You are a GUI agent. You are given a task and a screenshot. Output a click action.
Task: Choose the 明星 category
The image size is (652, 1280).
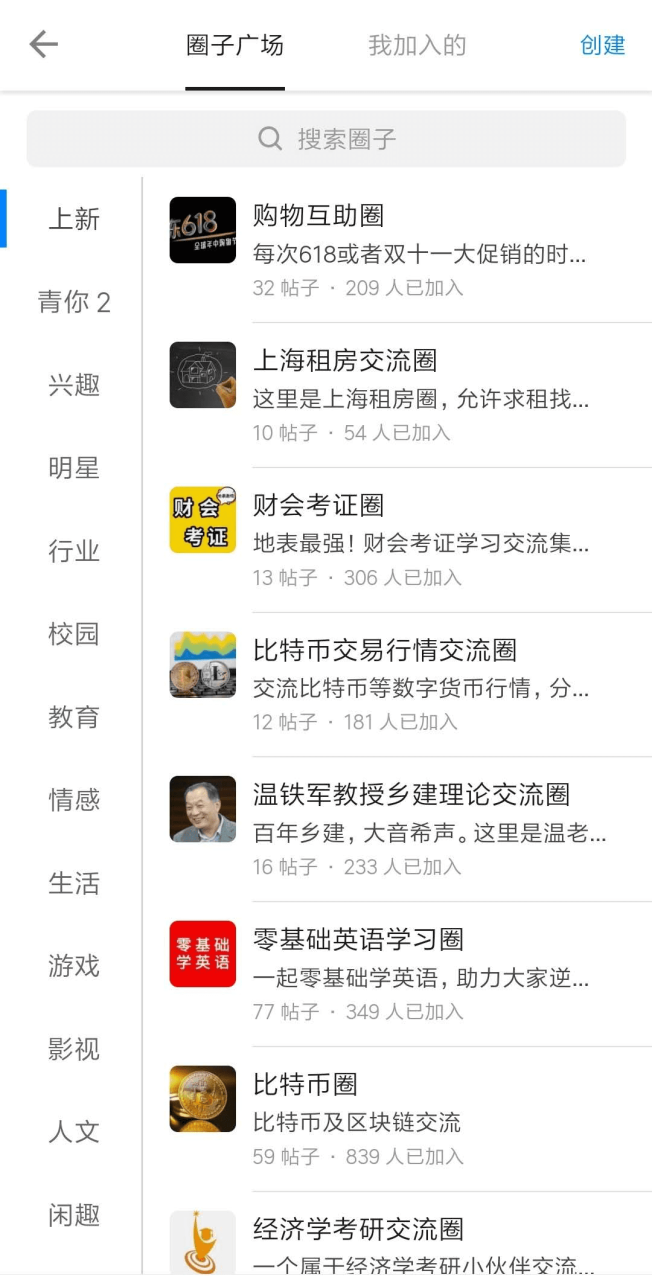point(74,468)
